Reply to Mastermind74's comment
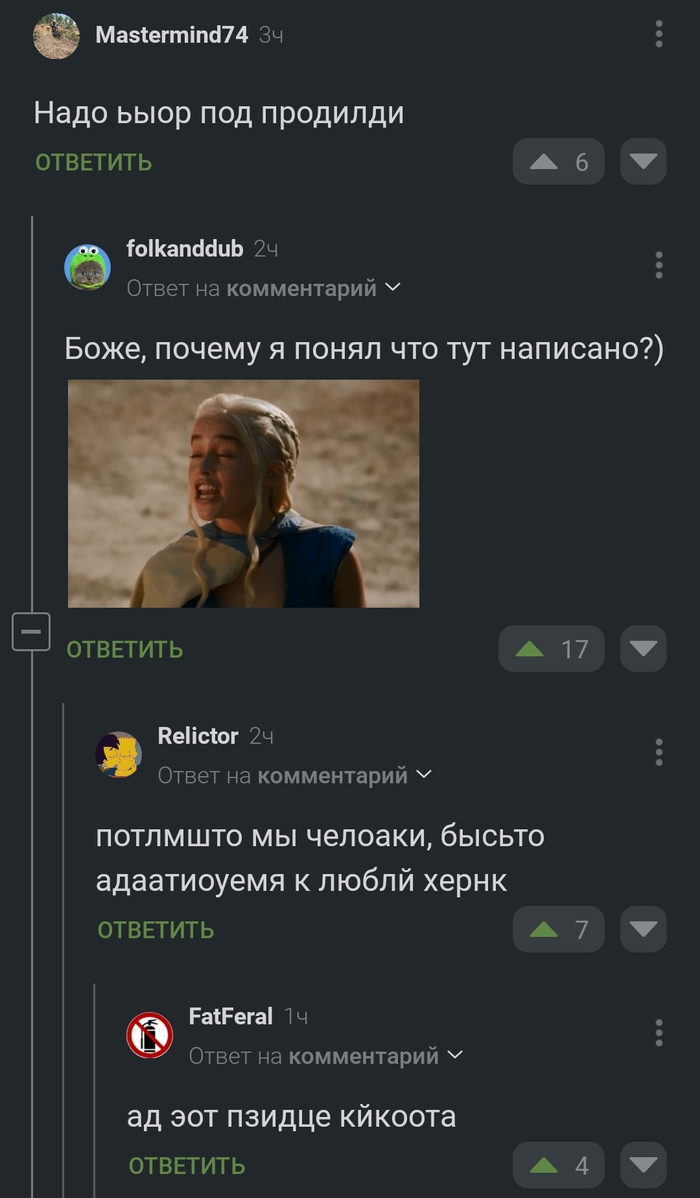The width and height of the screenshot is (700, 1198). (94, 162)
